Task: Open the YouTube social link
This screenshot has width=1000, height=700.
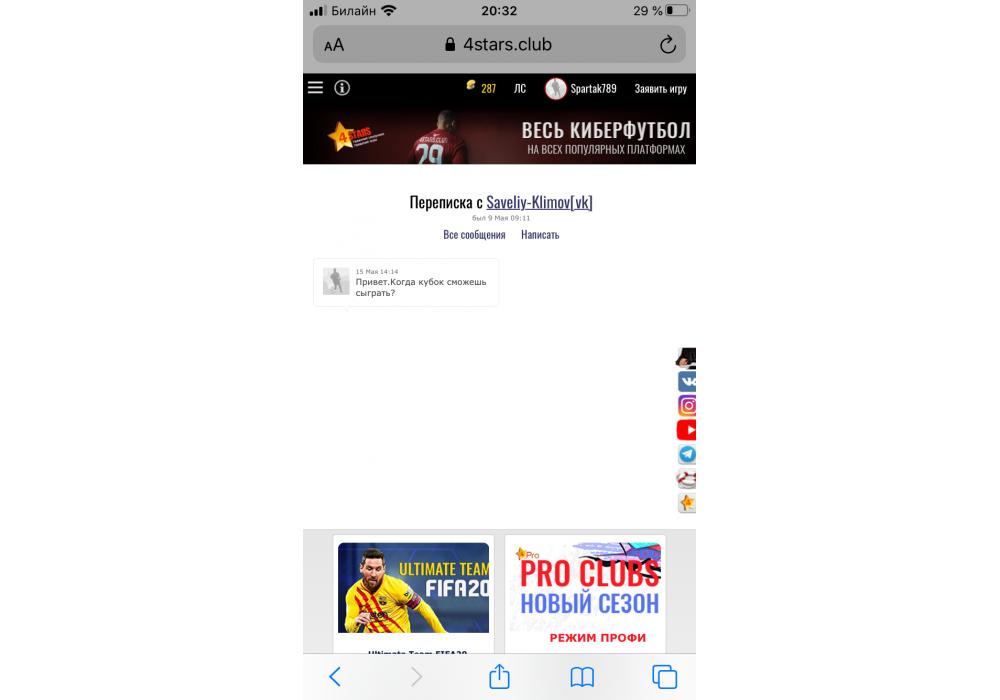Action: tap(687, 429)
